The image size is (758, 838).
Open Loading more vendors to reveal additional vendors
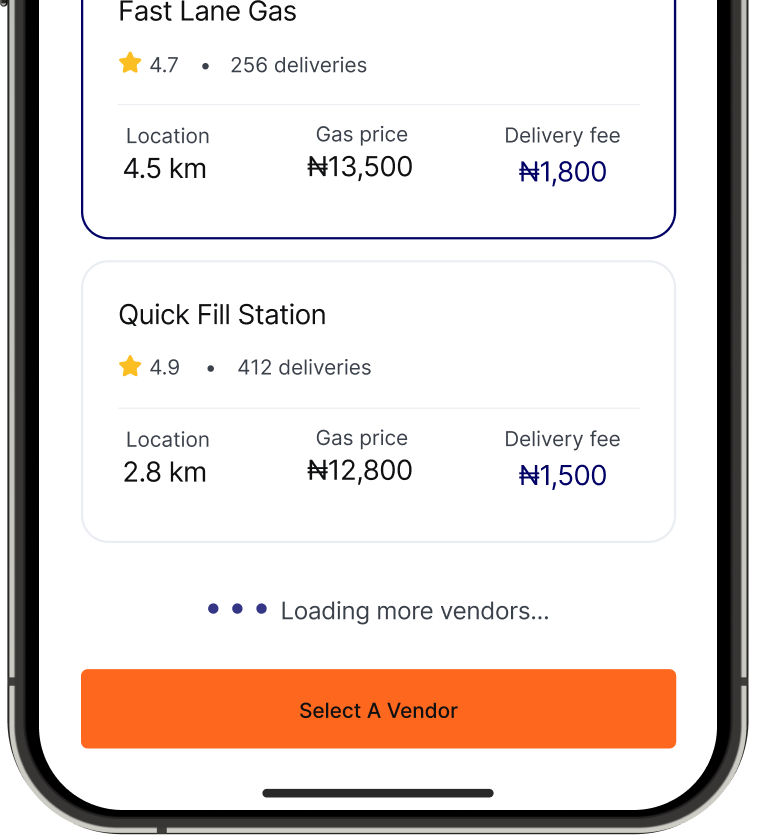coord(414,610)
